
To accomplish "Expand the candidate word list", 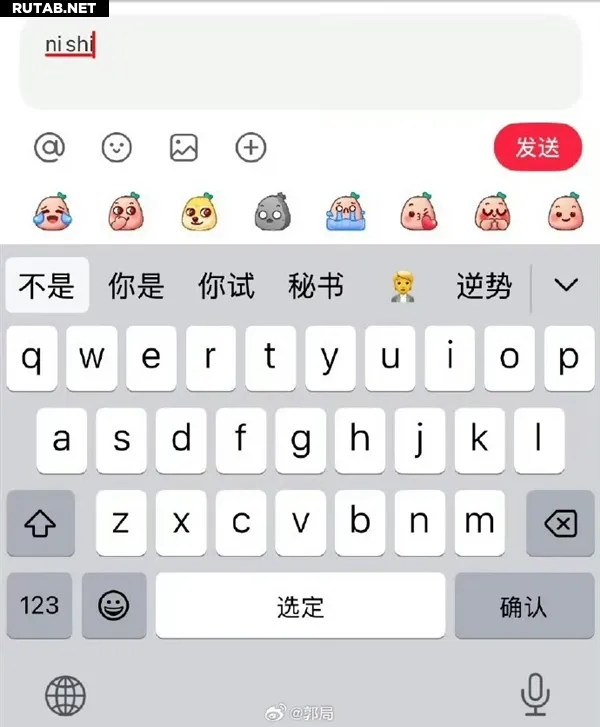I will (566, 286).
